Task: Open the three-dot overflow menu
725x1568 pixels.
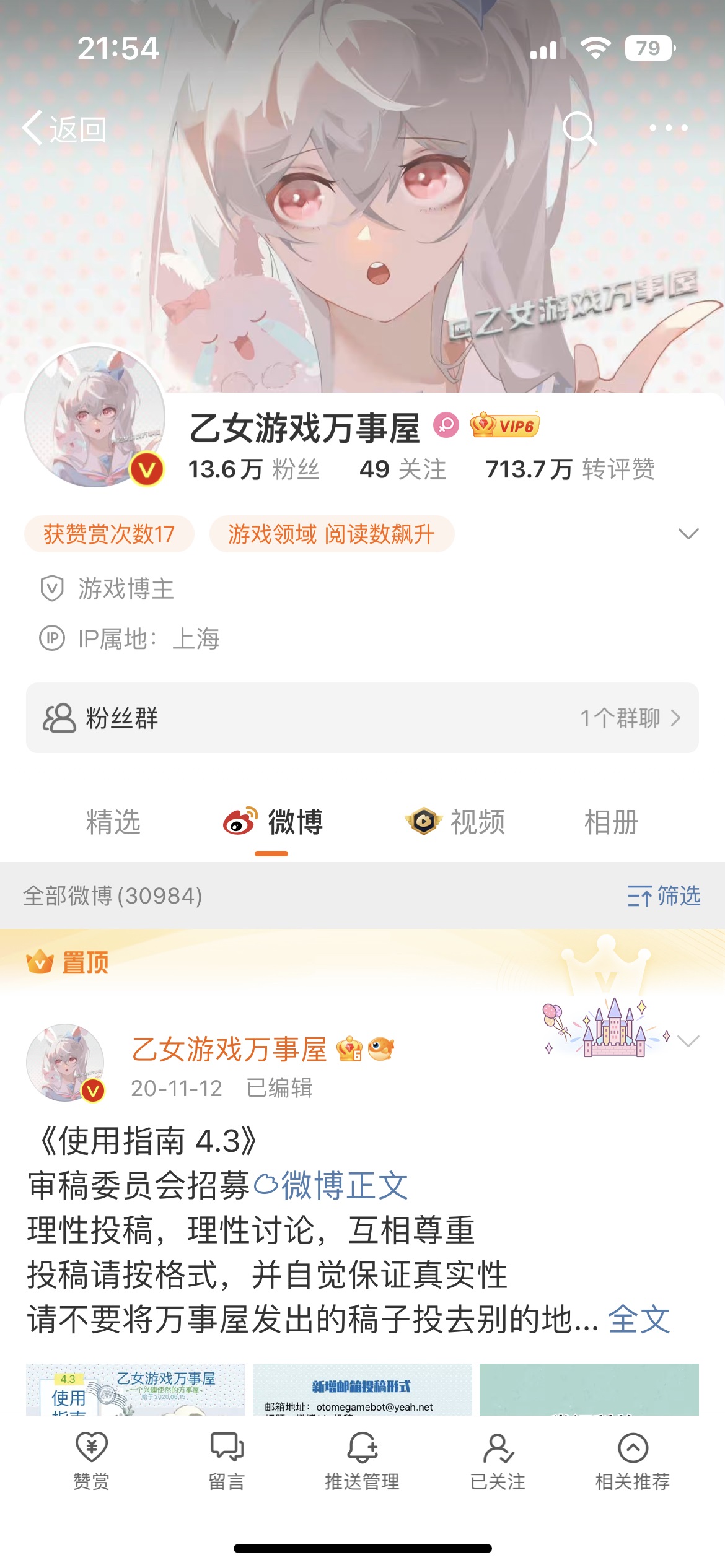Action: [669, 128]
